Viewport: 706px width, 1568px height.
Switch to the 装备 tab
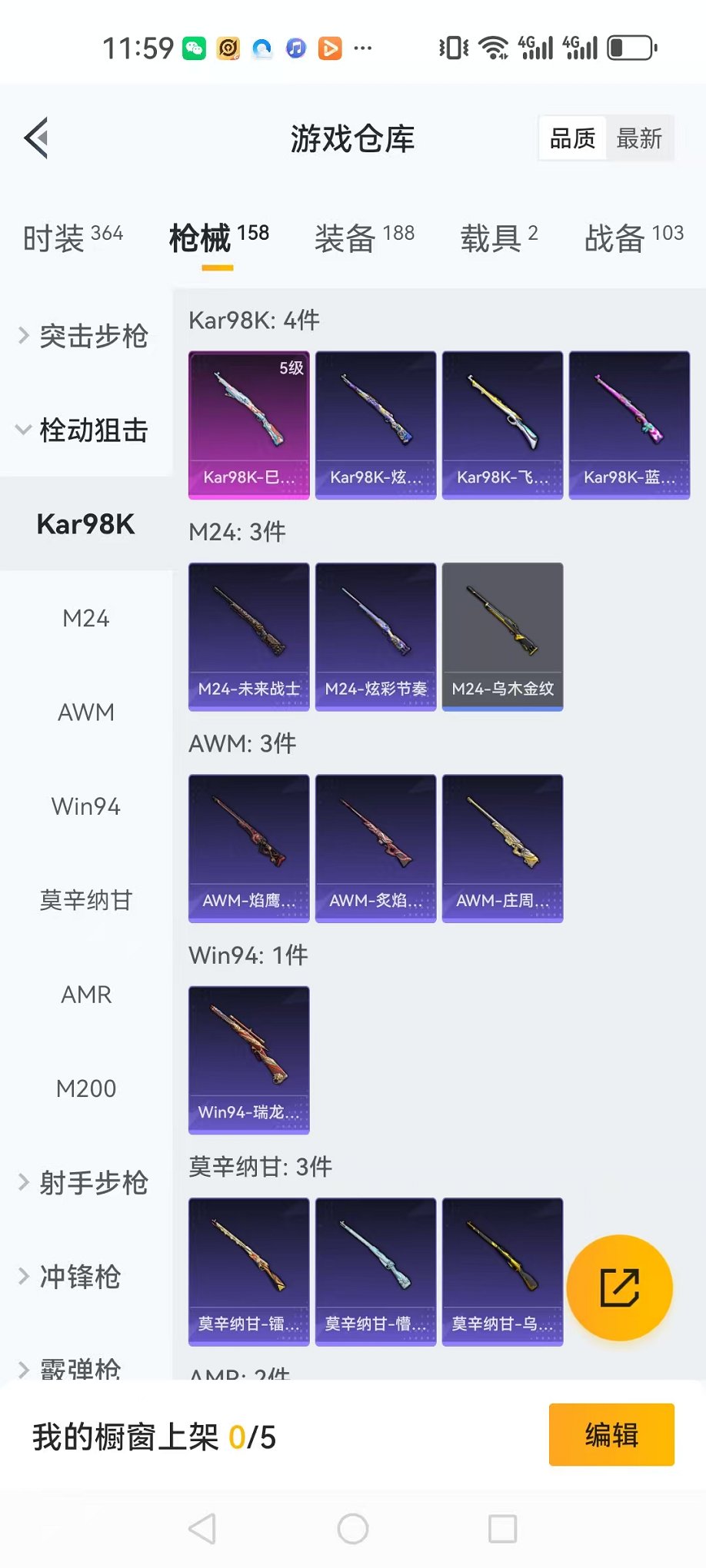(x=364, y=238)
